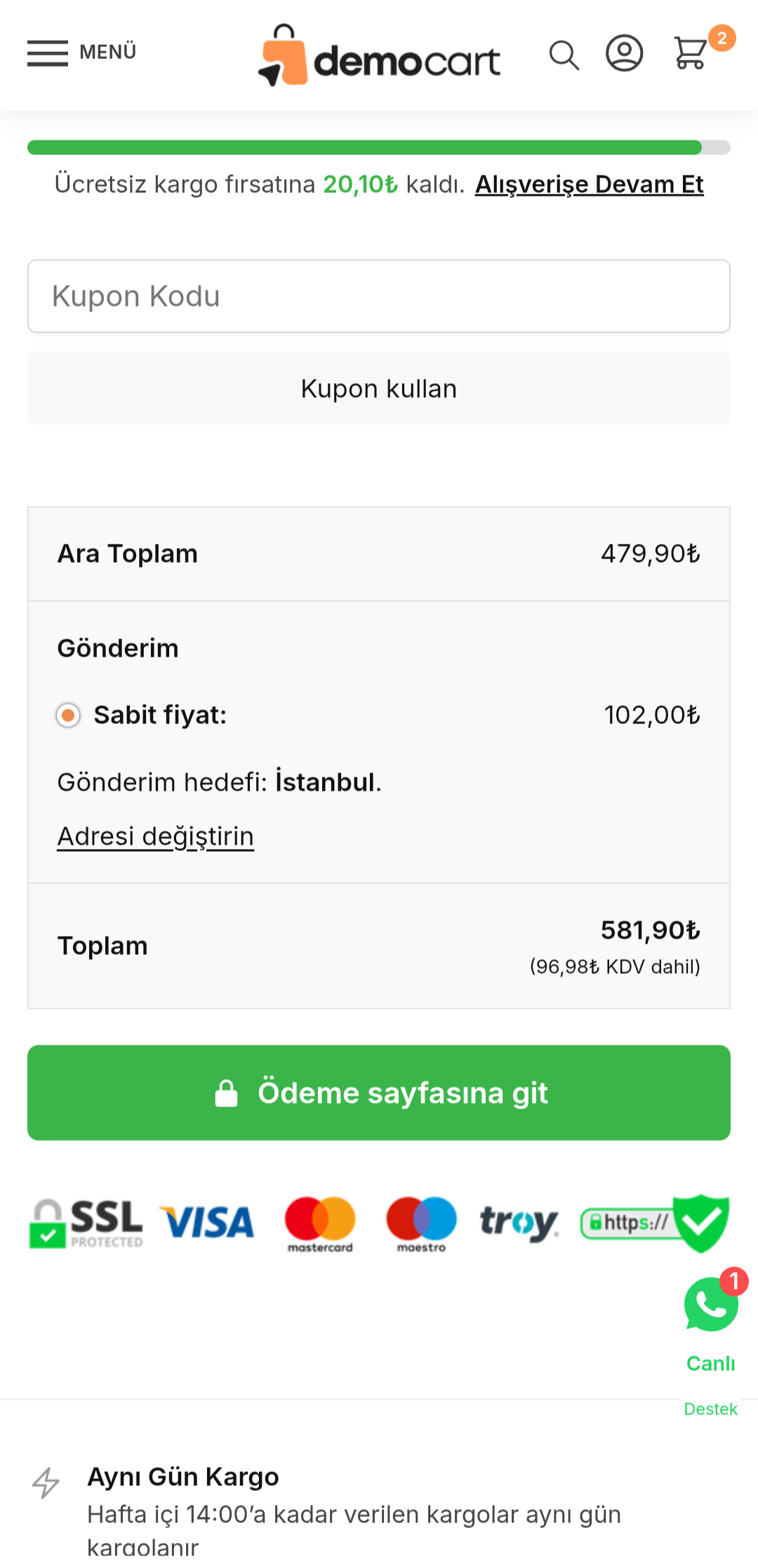Open the MENÜ hamburger menu
Image resolution: width=758 pixels, height=1568 pixels.
coord(48,54)
